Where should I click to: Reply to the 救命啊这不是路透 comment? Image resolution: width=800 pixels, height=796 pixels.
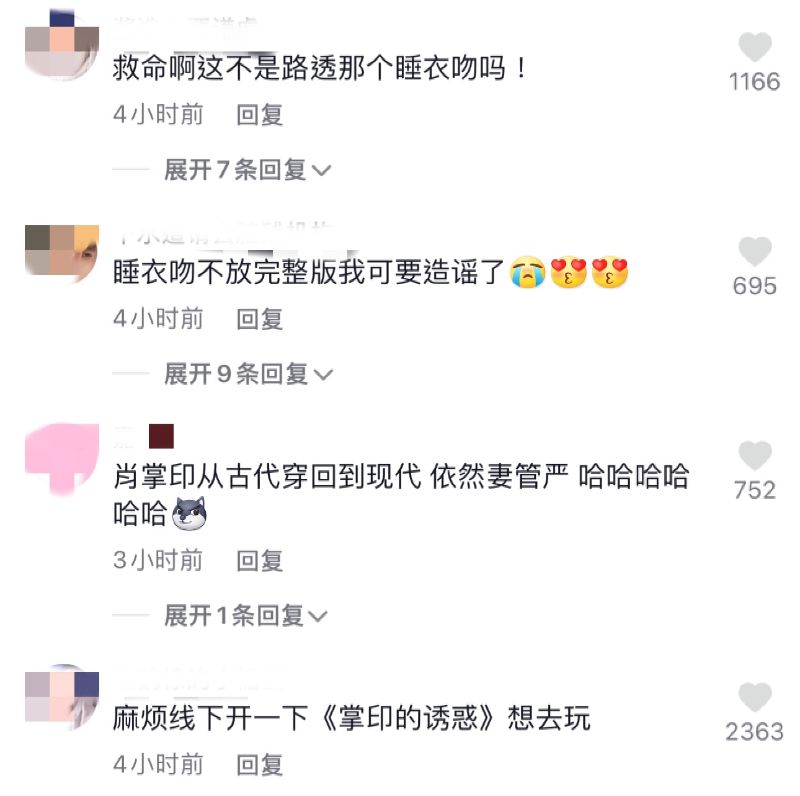click(260, 115)
